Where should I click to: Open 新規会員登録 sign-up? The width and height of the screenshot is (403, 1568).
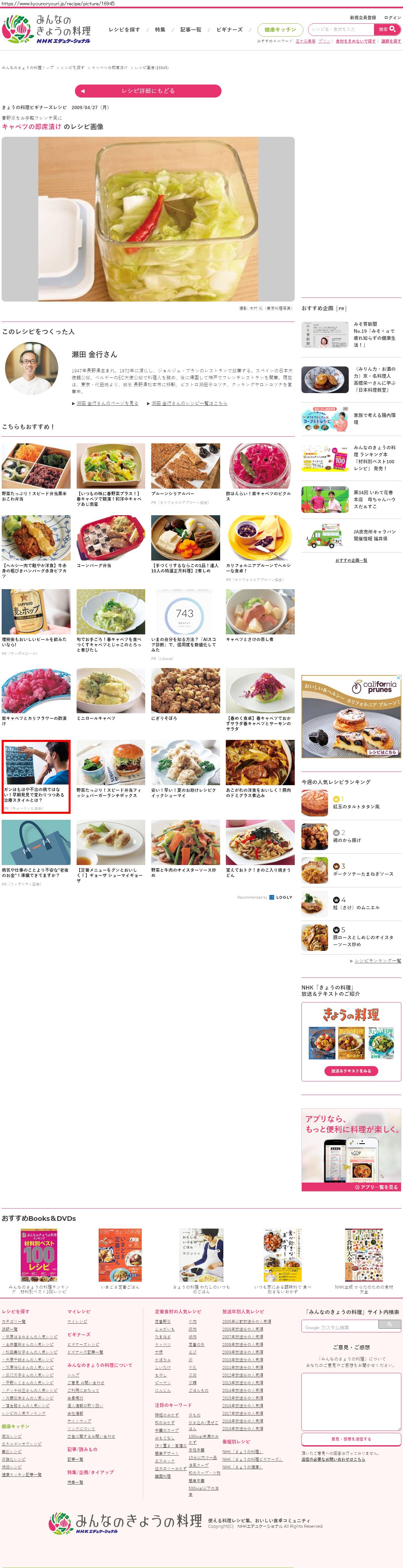click(363, 18)
